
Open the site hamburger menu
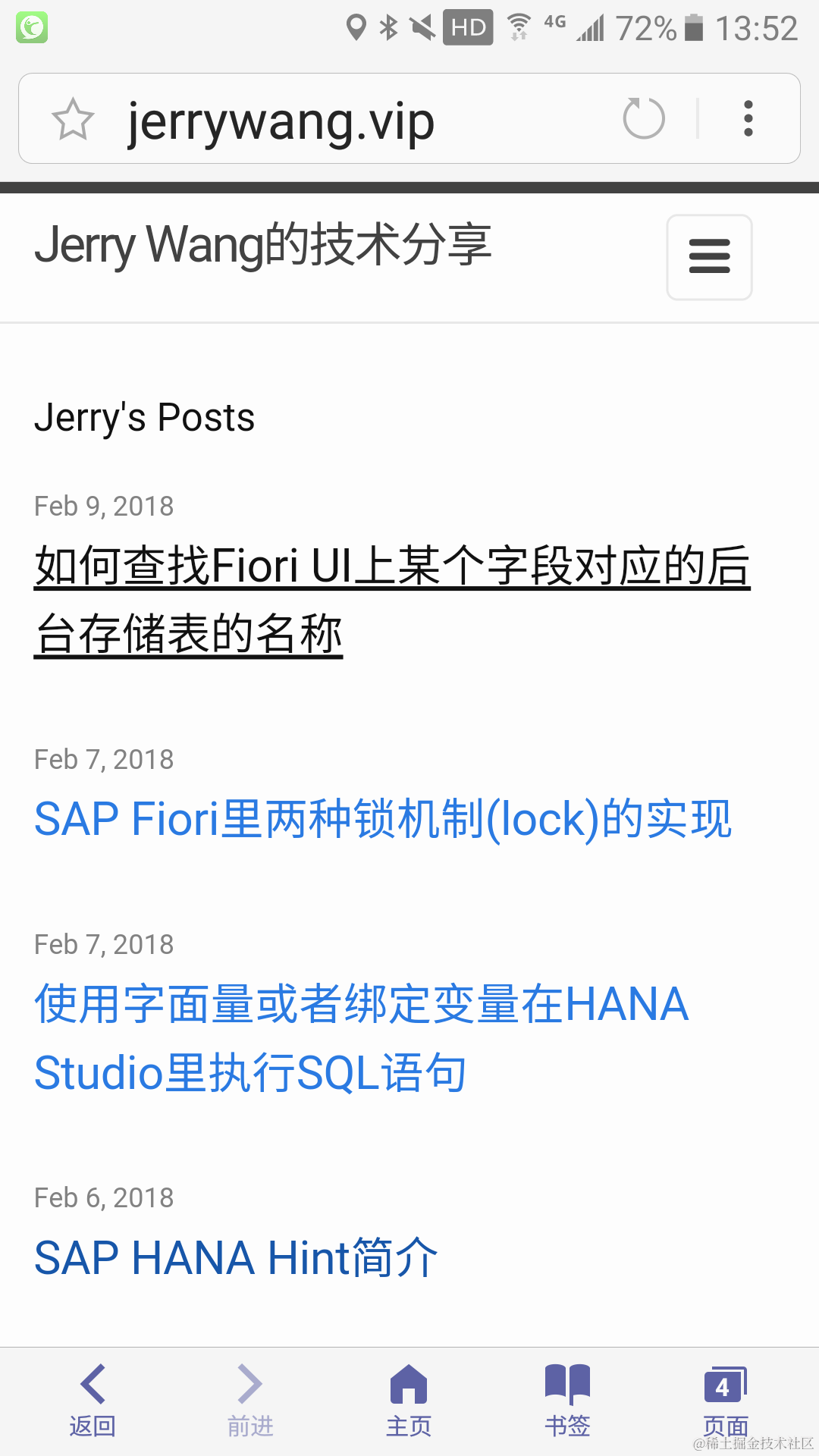pyautogui.click(x=709, y=257)
